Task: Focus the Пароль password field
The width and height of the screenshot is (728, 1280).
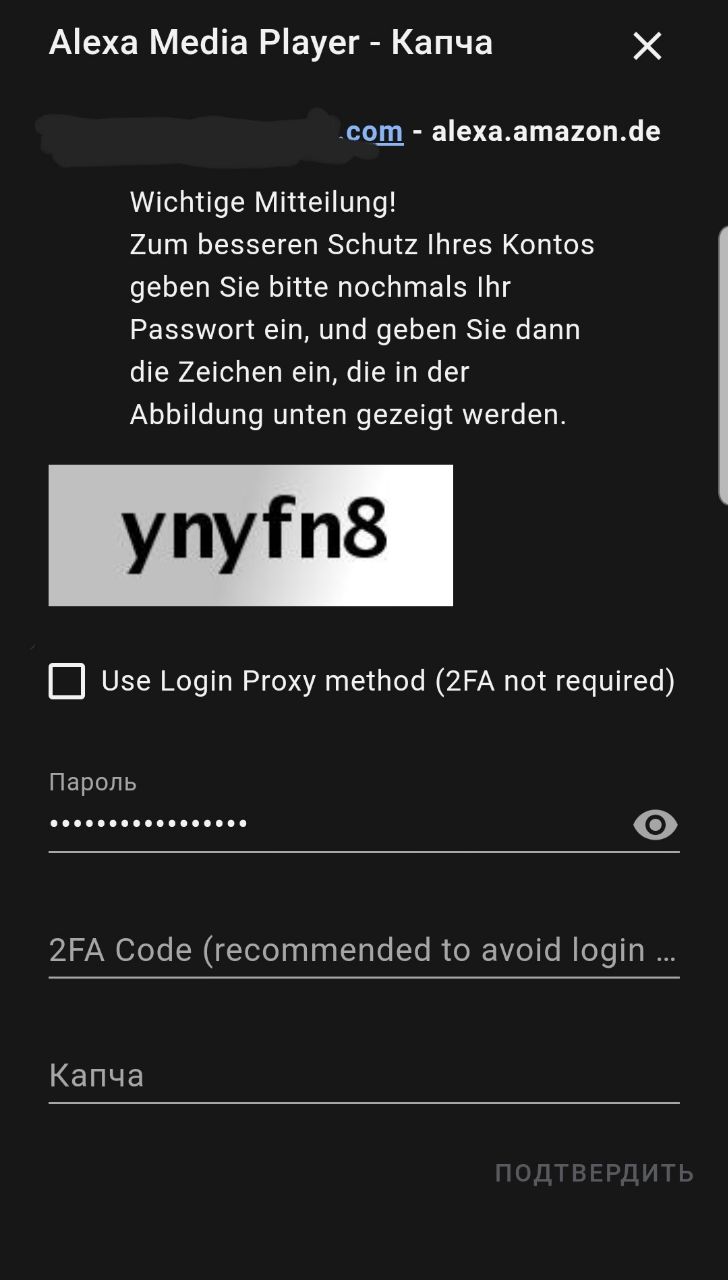Action: click(x=330, y=824)
